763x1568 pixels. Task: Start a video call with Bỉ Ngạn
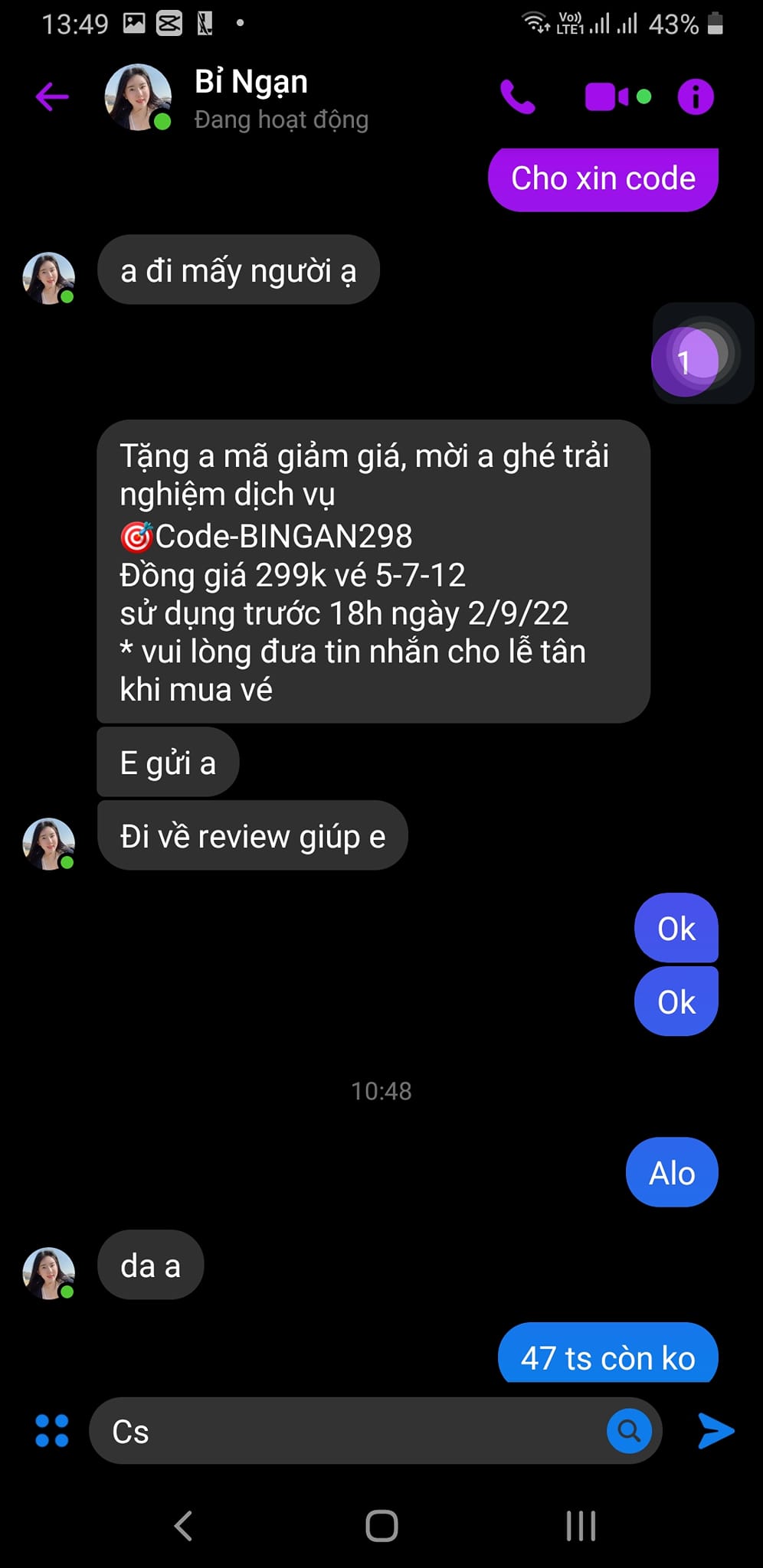tap(607, 97)
